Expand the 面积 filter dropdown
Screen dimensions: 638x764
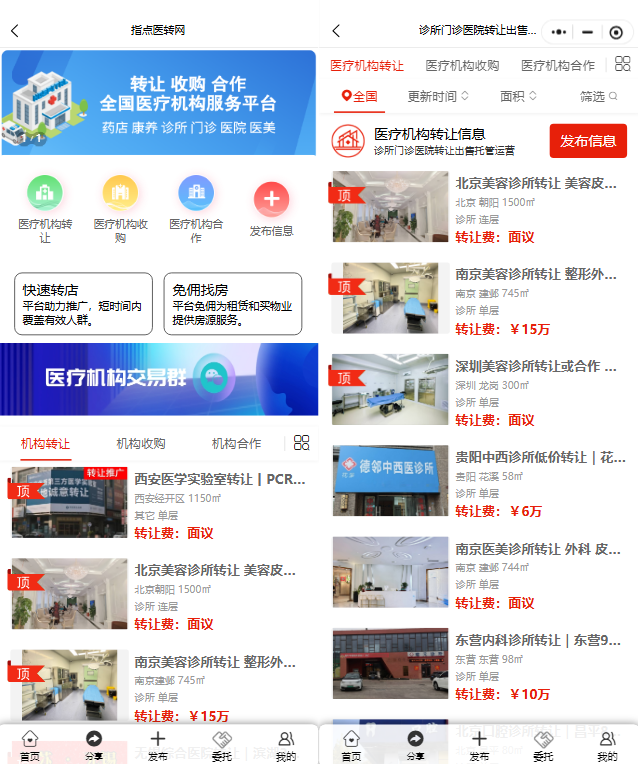point(518,97)
